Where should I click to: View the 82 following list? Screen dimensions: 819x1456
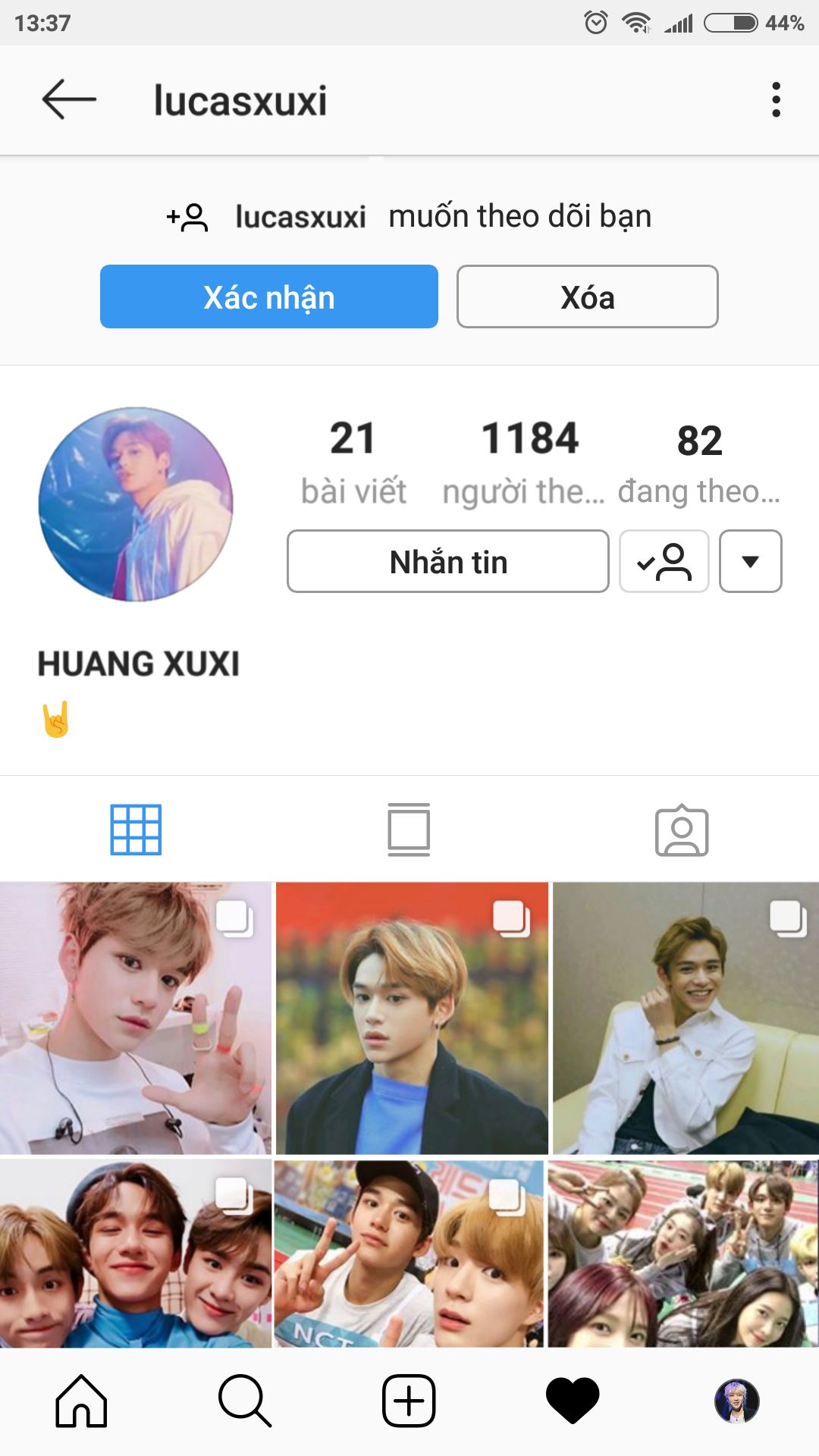tap(699, 460)
